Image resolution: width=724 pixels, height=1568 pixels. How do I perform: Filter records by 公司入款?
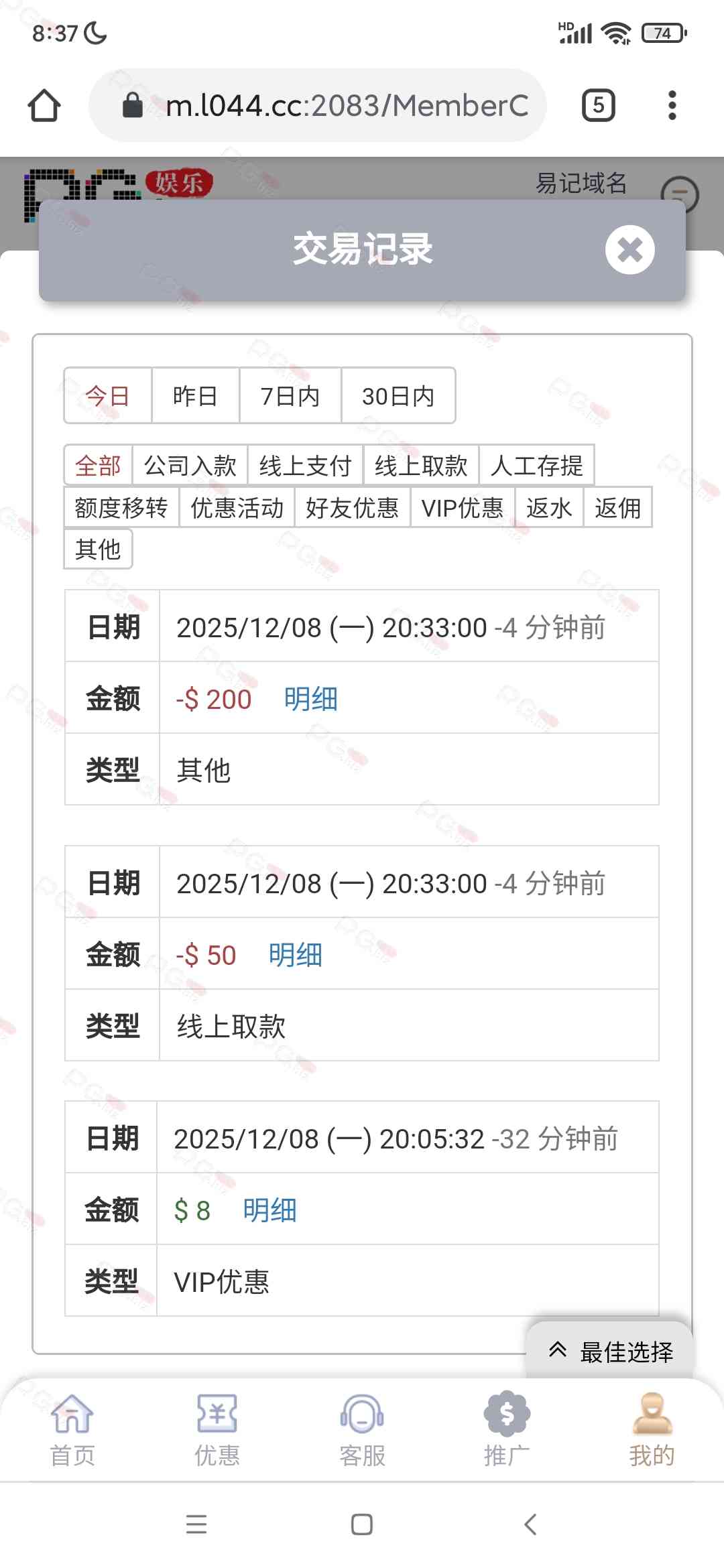point(190,465)
